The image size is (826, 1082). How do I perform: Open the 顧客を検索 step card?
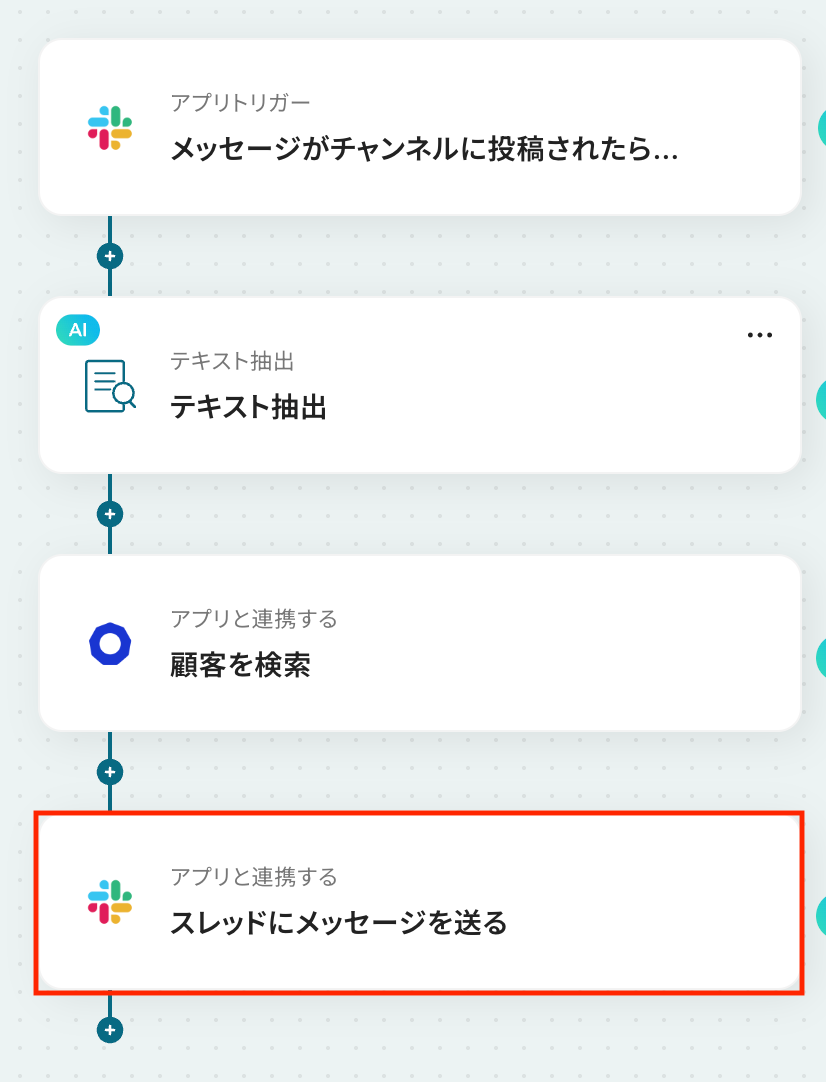(420, 644)
